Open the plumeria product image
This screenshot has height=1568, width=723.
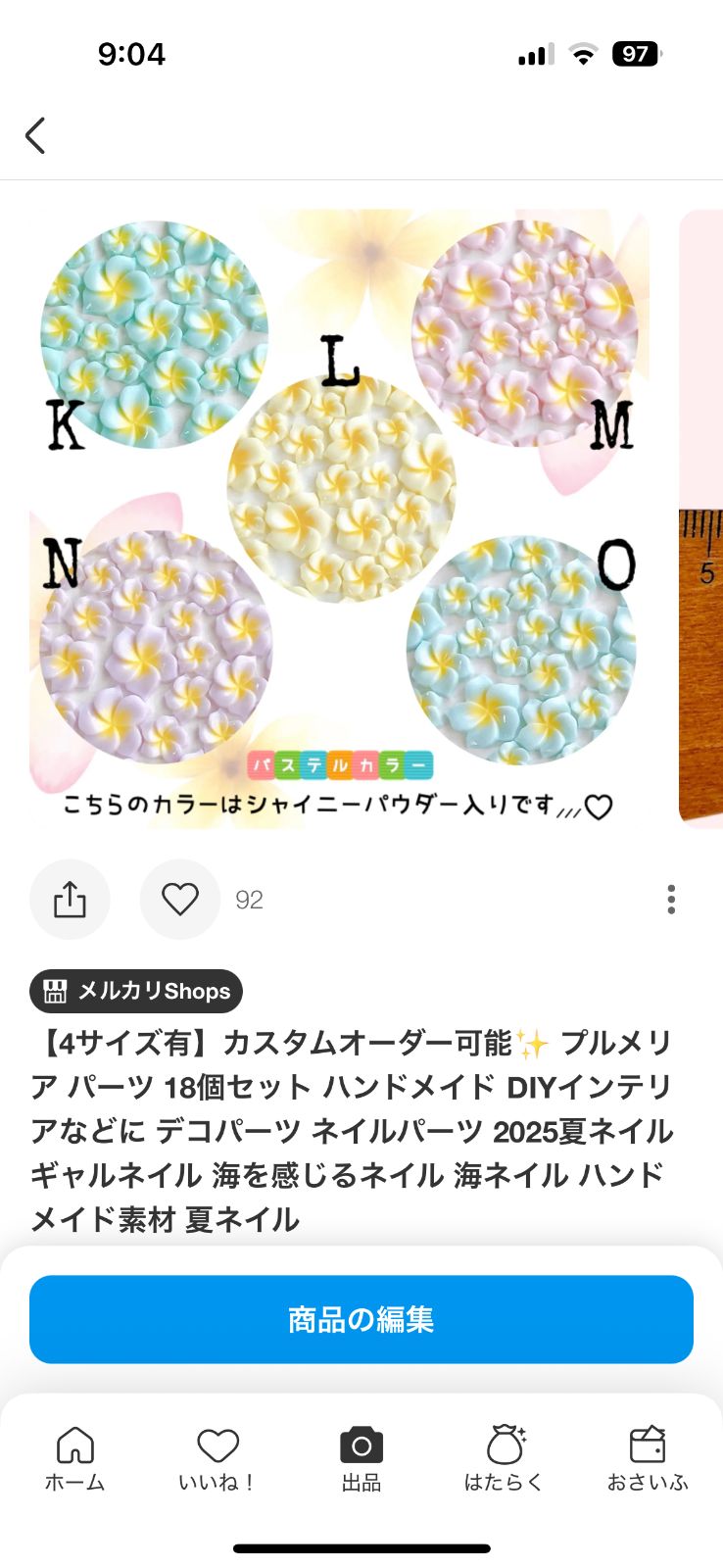pyautogui.click(x=339, y=517)
